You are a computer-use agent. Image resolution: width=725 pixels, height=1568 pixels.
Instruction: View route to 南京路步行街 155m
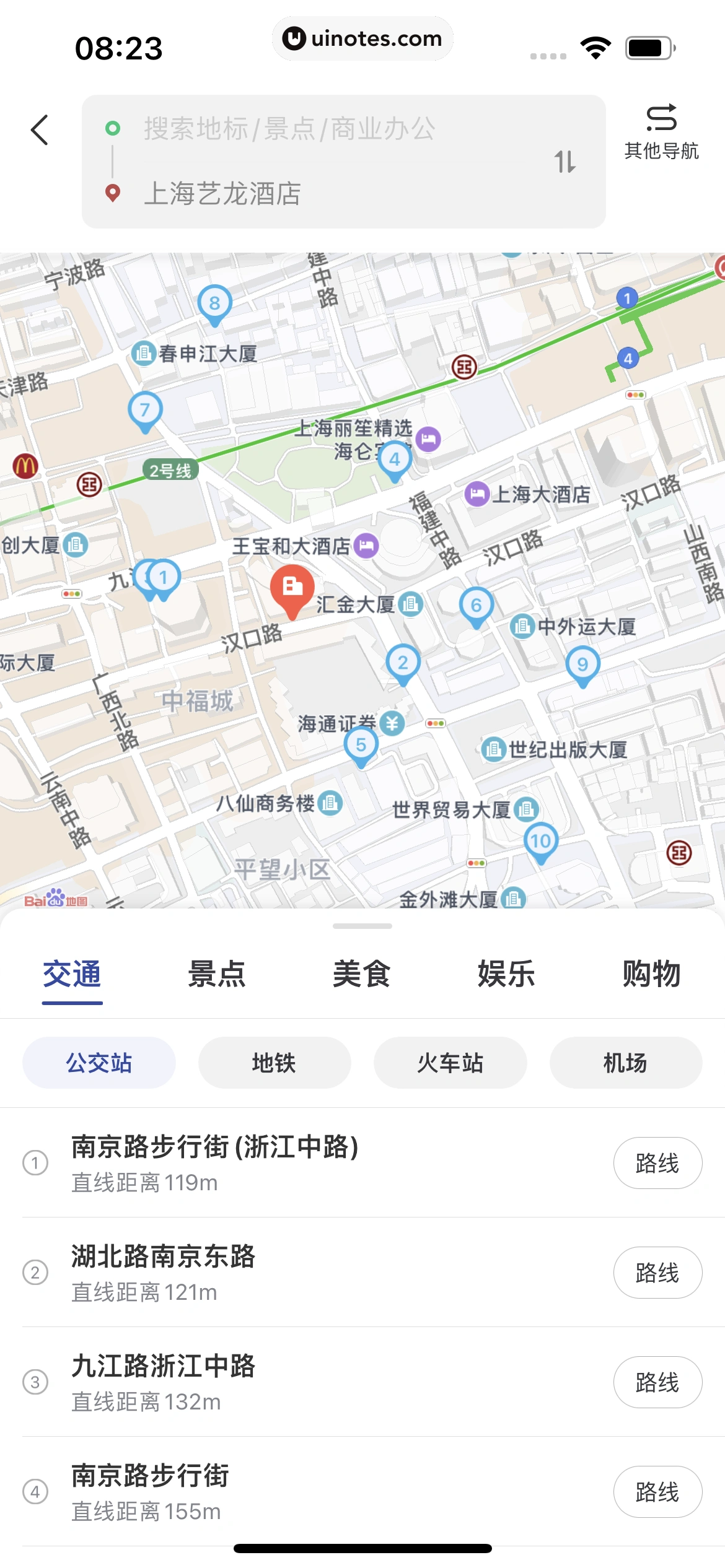pyautogui.click(x=657, y=1492)
